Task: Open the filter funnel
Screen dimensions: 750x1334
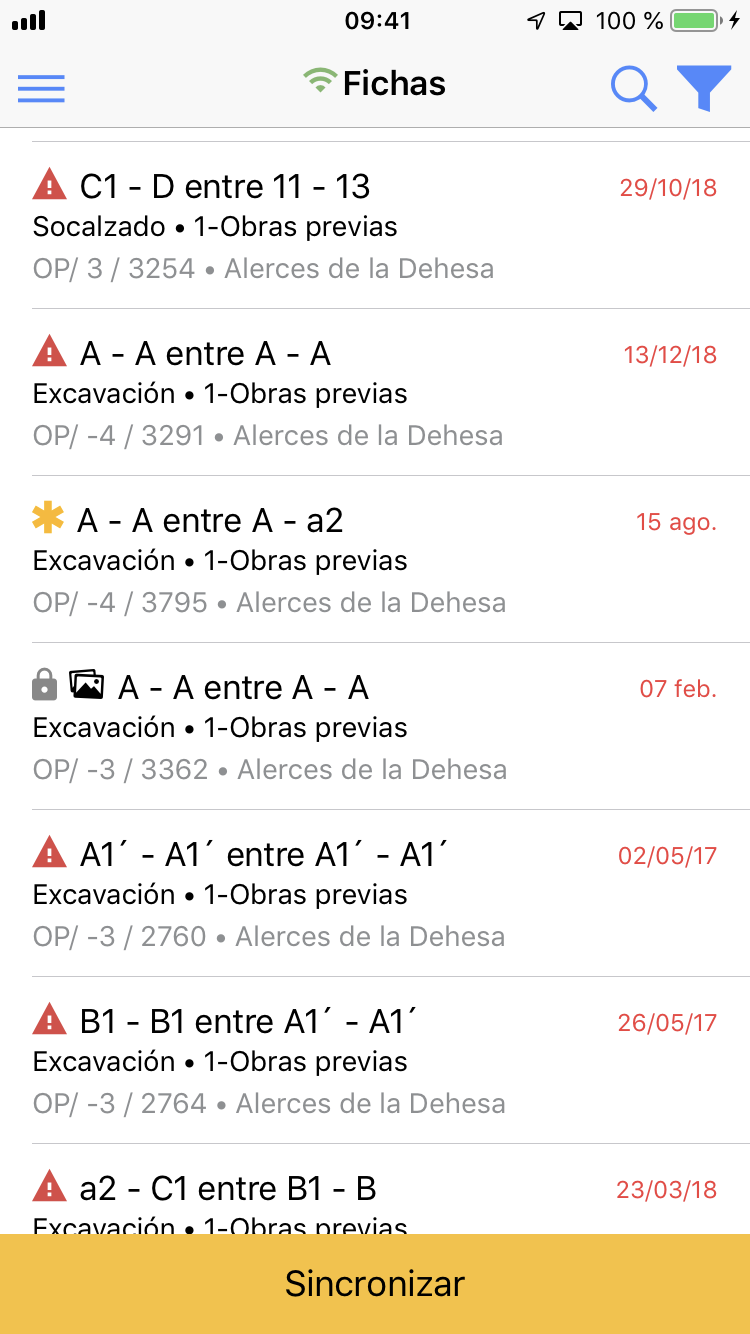Action: pyautogui.click(x=704, y=88)
